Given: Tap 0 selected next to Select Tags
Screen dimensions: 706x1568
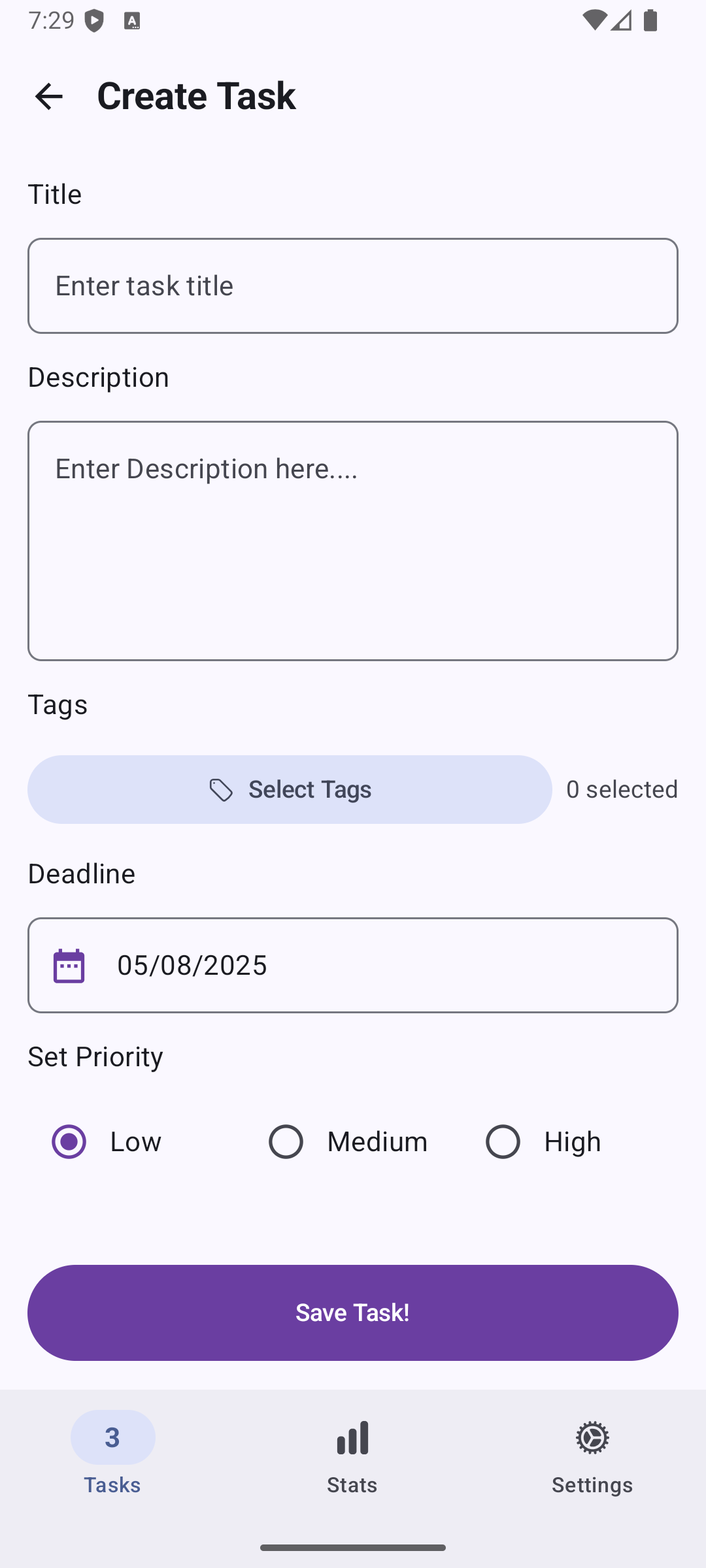Looking at the screenshot, I should click(x=622, y=789).
